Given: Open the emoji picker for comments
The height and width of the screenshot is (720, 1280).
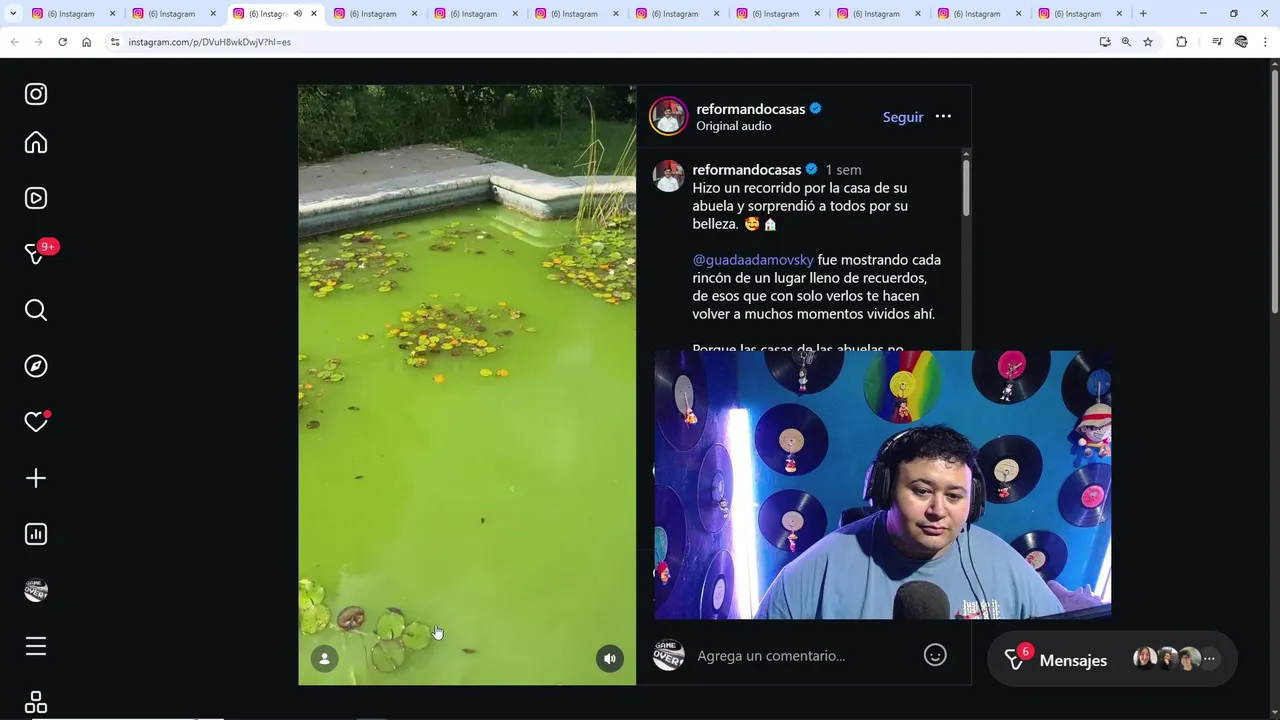Looking at the screenshot, I should (935, 655).
